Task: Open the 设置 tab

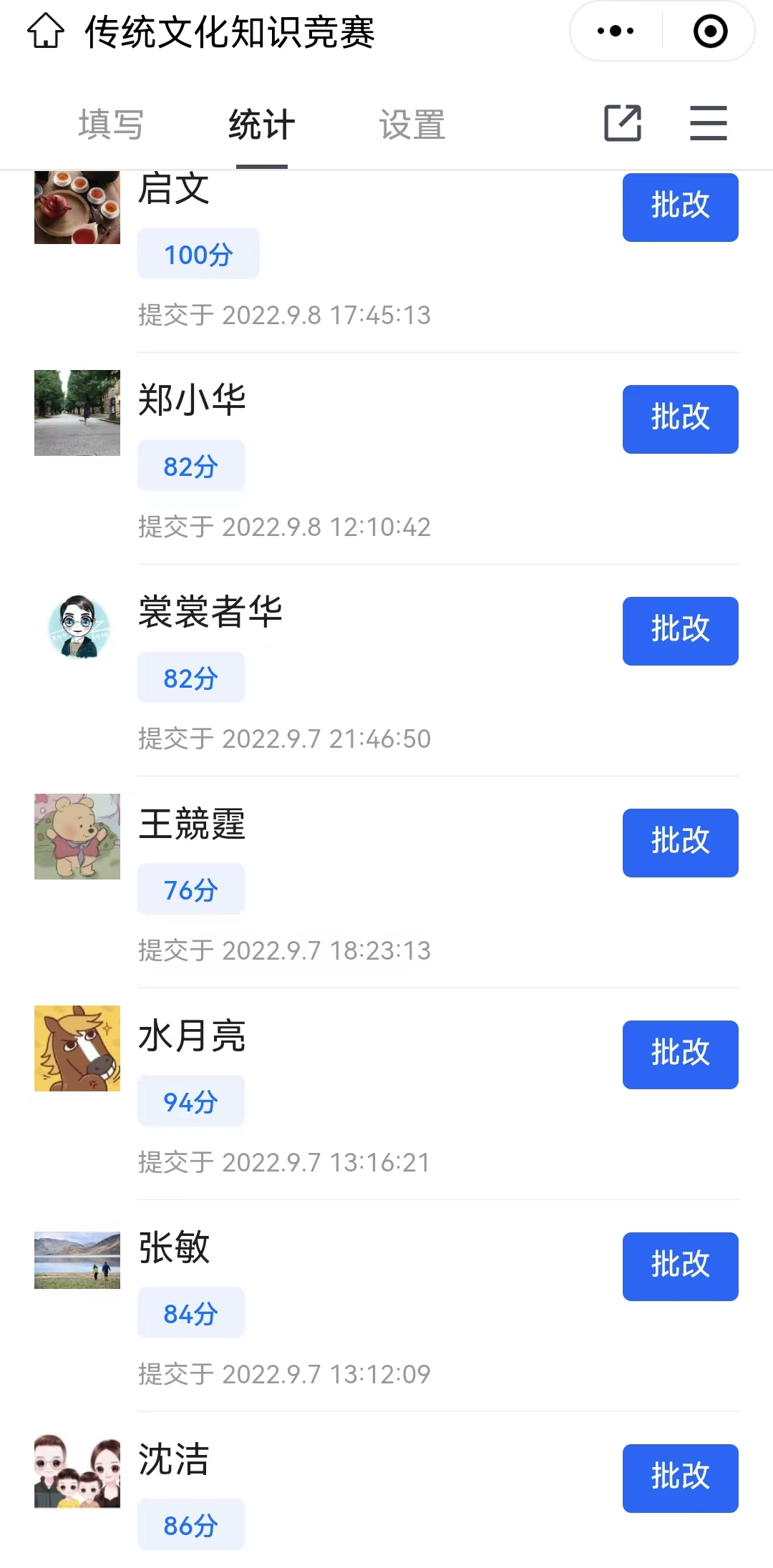Action: pos(412,125)
